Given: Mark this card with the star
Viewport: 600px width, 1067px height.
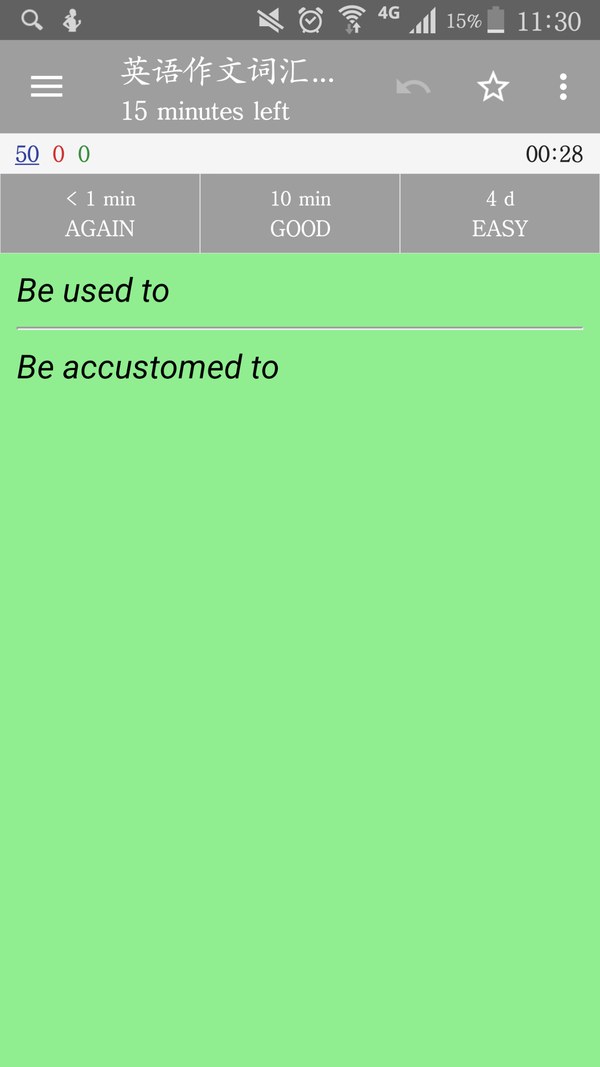Looking at the screenshot, I should click(x=493, y=87).
